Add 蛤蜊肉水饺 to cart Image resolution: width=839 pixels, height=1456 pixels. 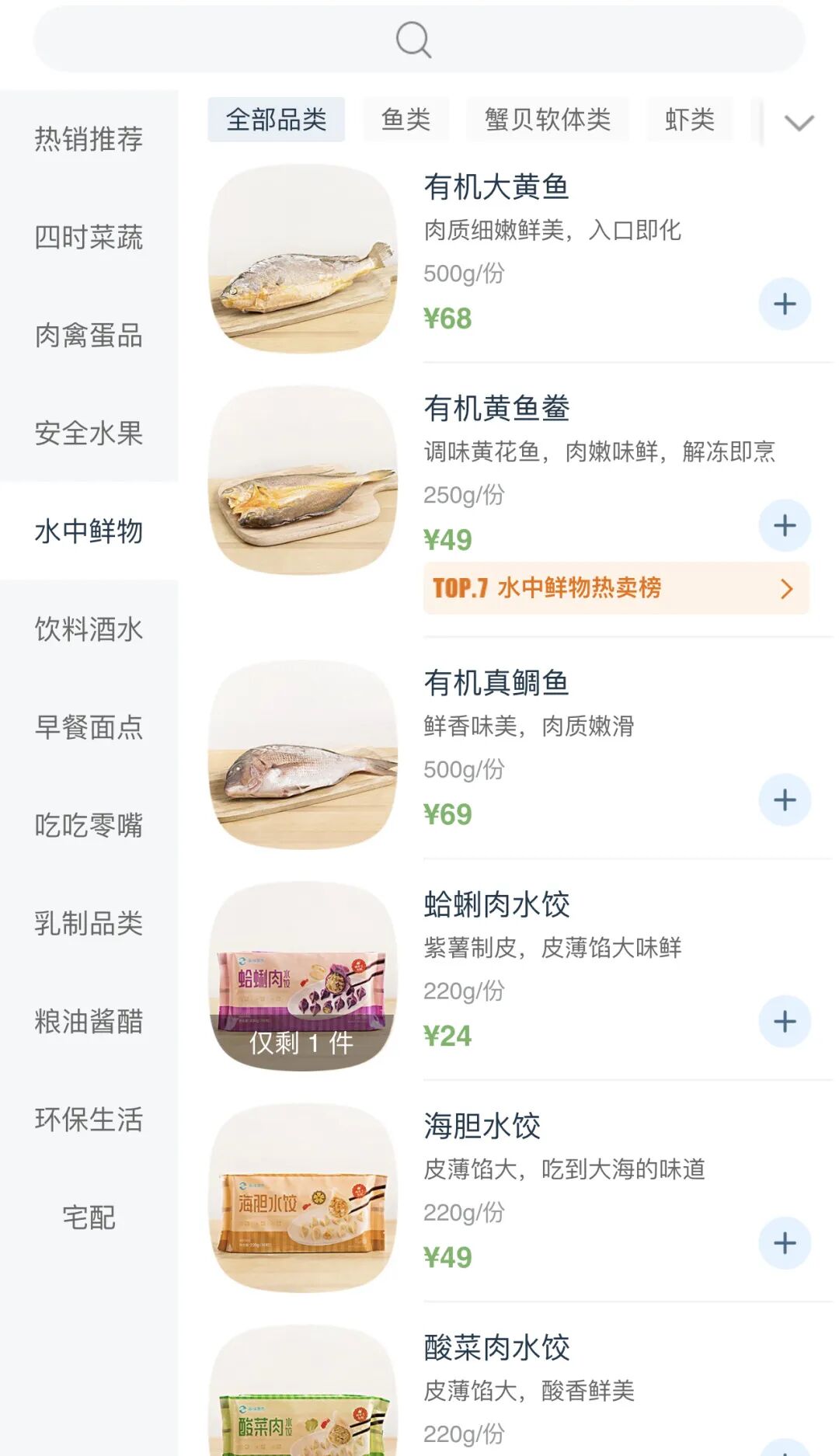(785, 1022)
